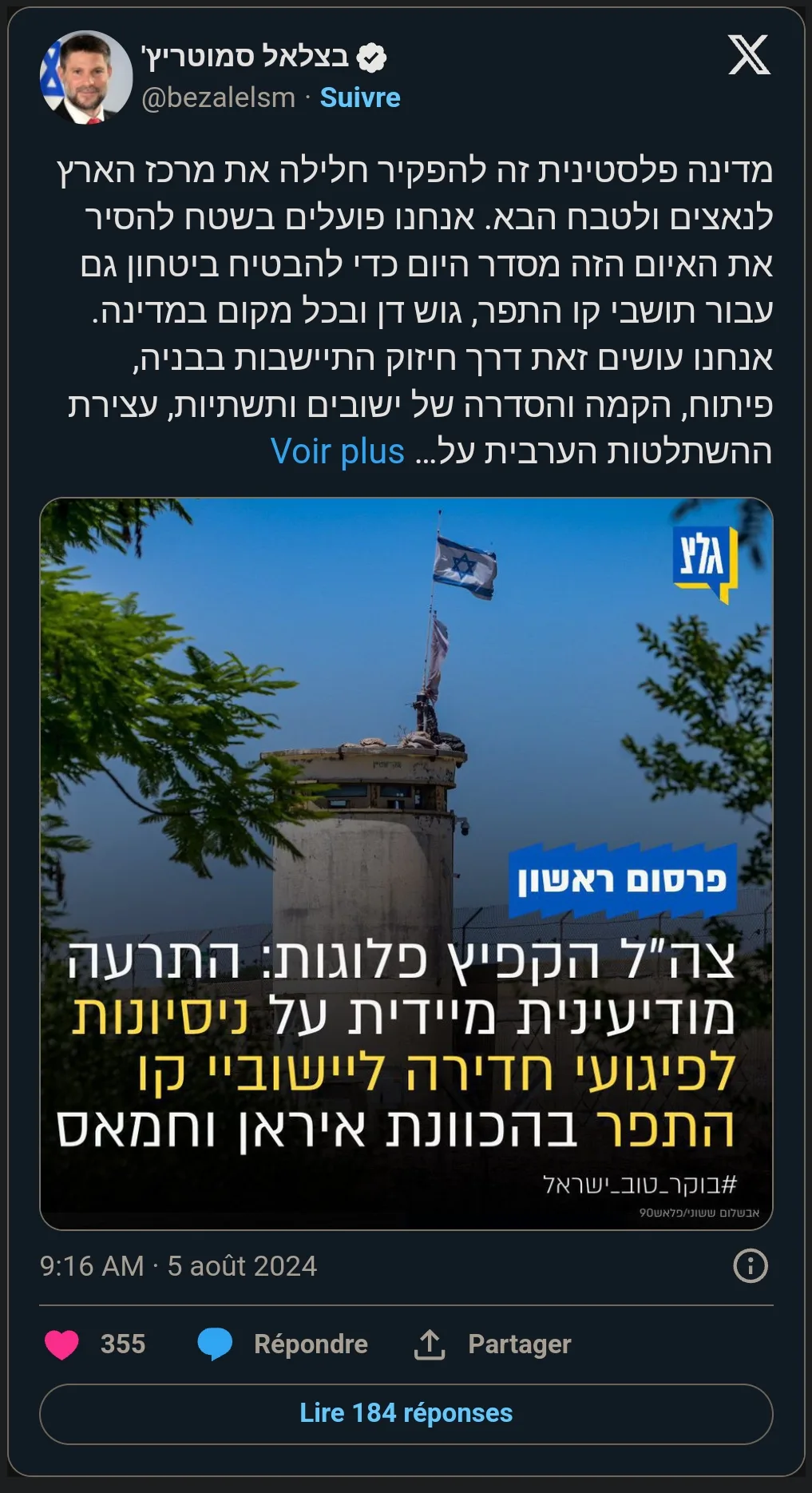The image size is (812, 1493).
Task: Open the X logo link
Action: coord(749,55)
